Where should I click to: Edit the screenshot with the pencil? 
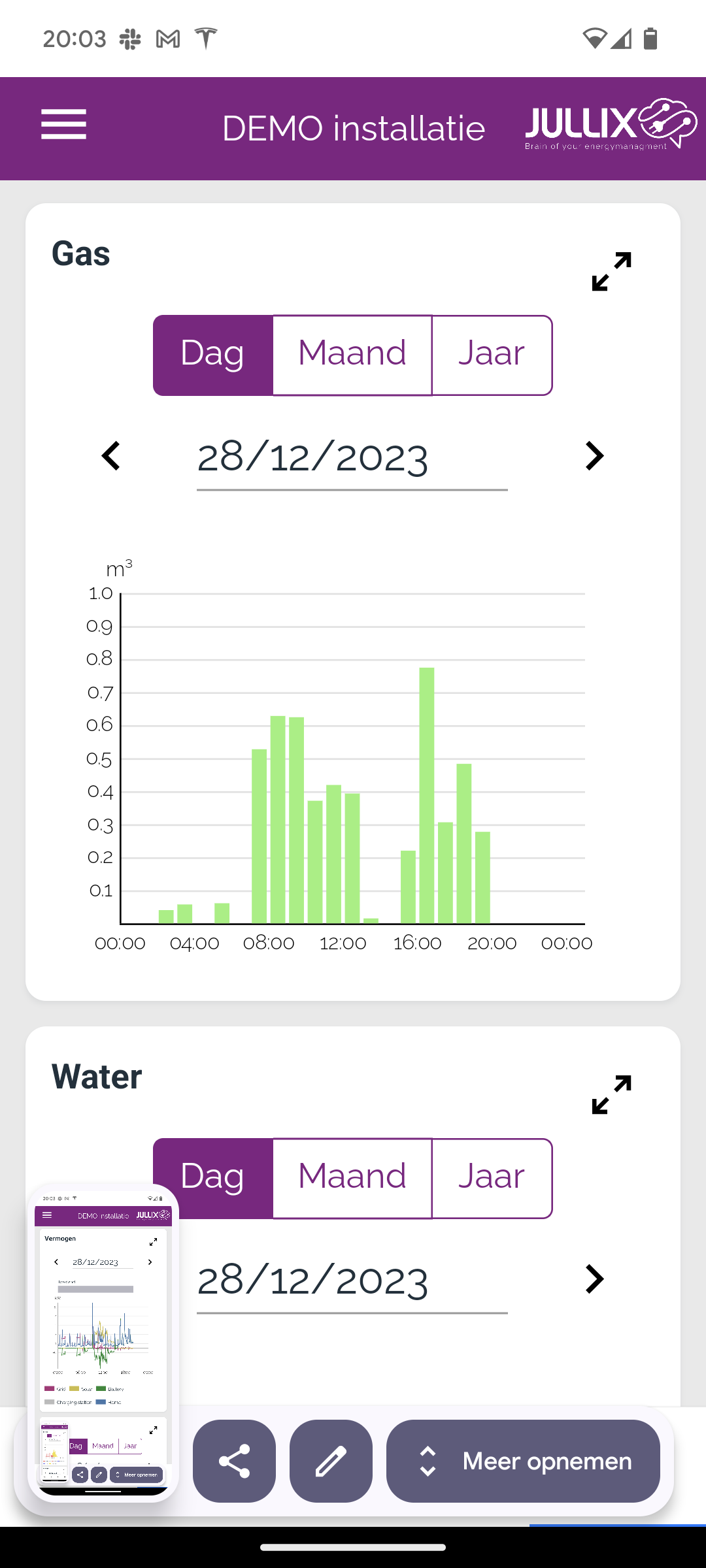click(x=331, y=1461)
